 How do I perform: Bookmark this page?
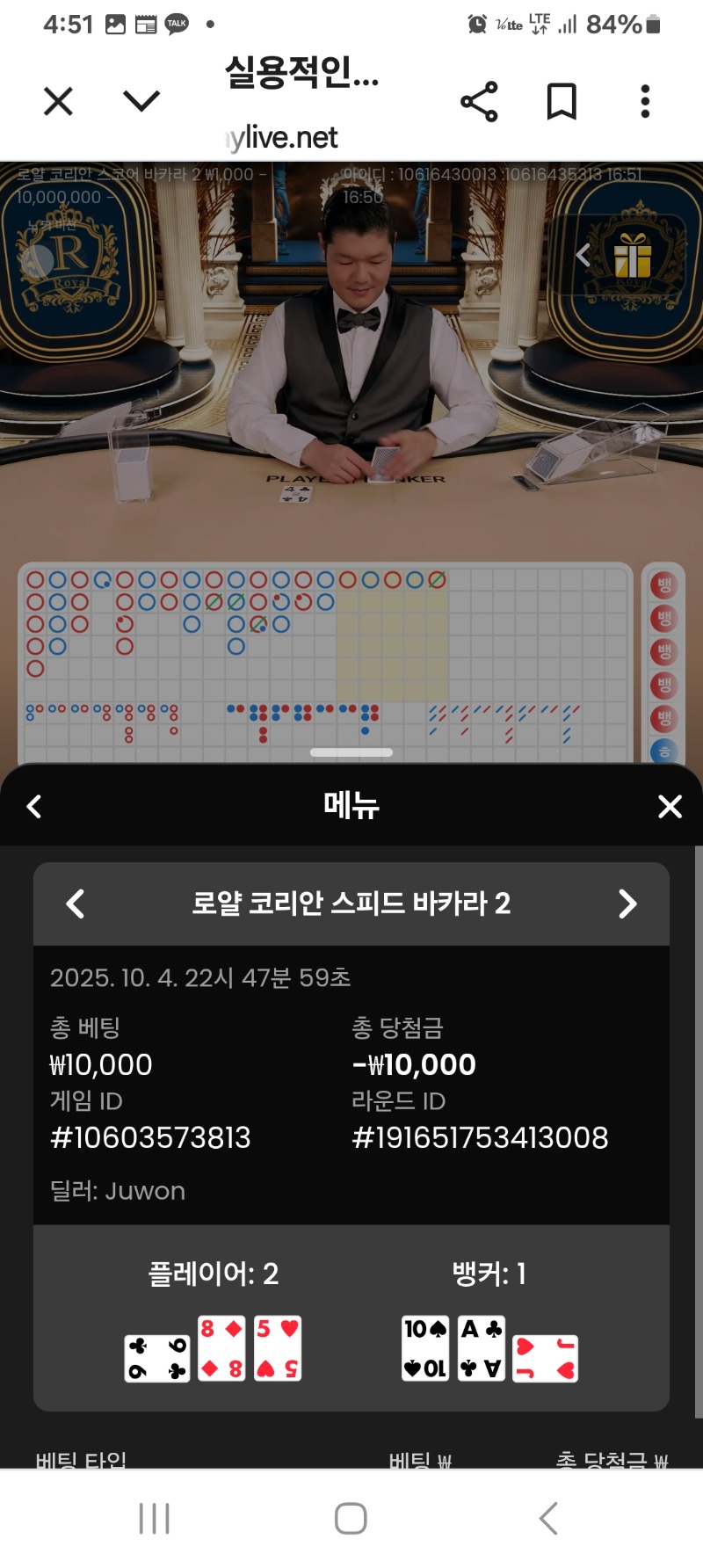tap(562, 102)
